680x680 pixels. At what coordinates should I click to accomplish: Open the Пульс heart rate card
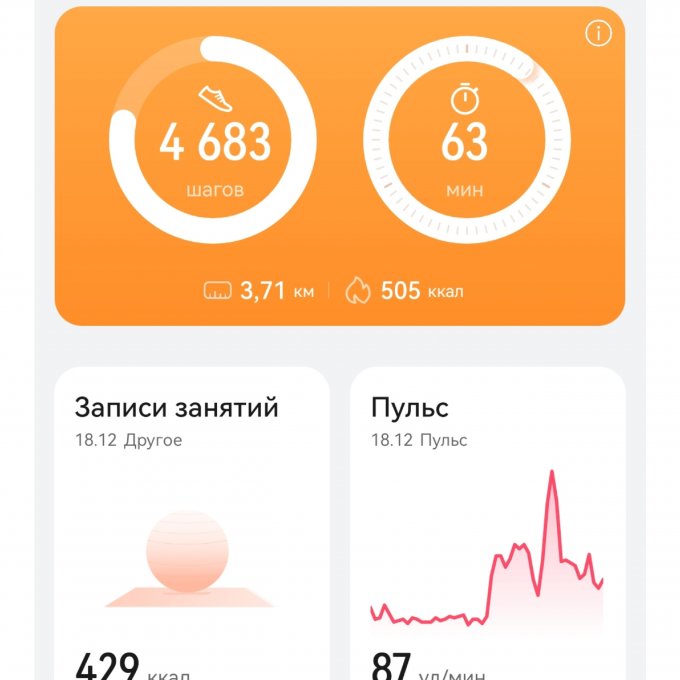click(487, 520)
